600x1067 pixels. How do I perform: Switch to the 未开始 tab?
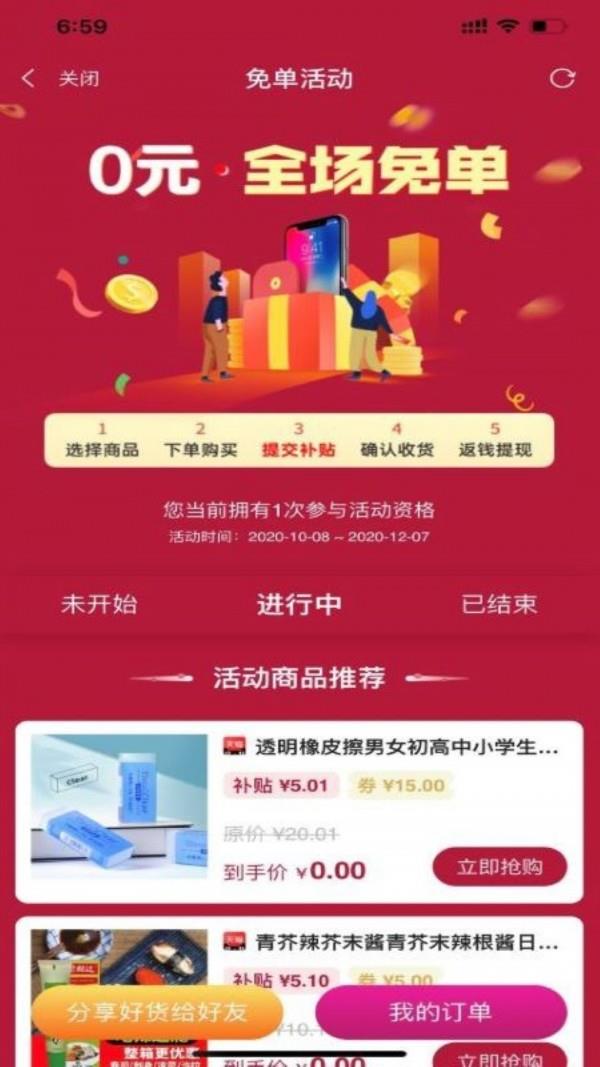pos(99,604)
